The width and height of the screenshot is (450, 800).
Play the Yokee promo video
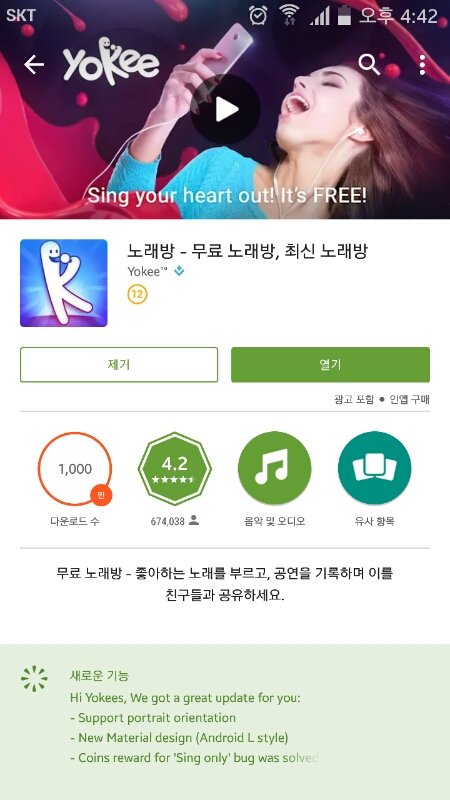[226, 109]
